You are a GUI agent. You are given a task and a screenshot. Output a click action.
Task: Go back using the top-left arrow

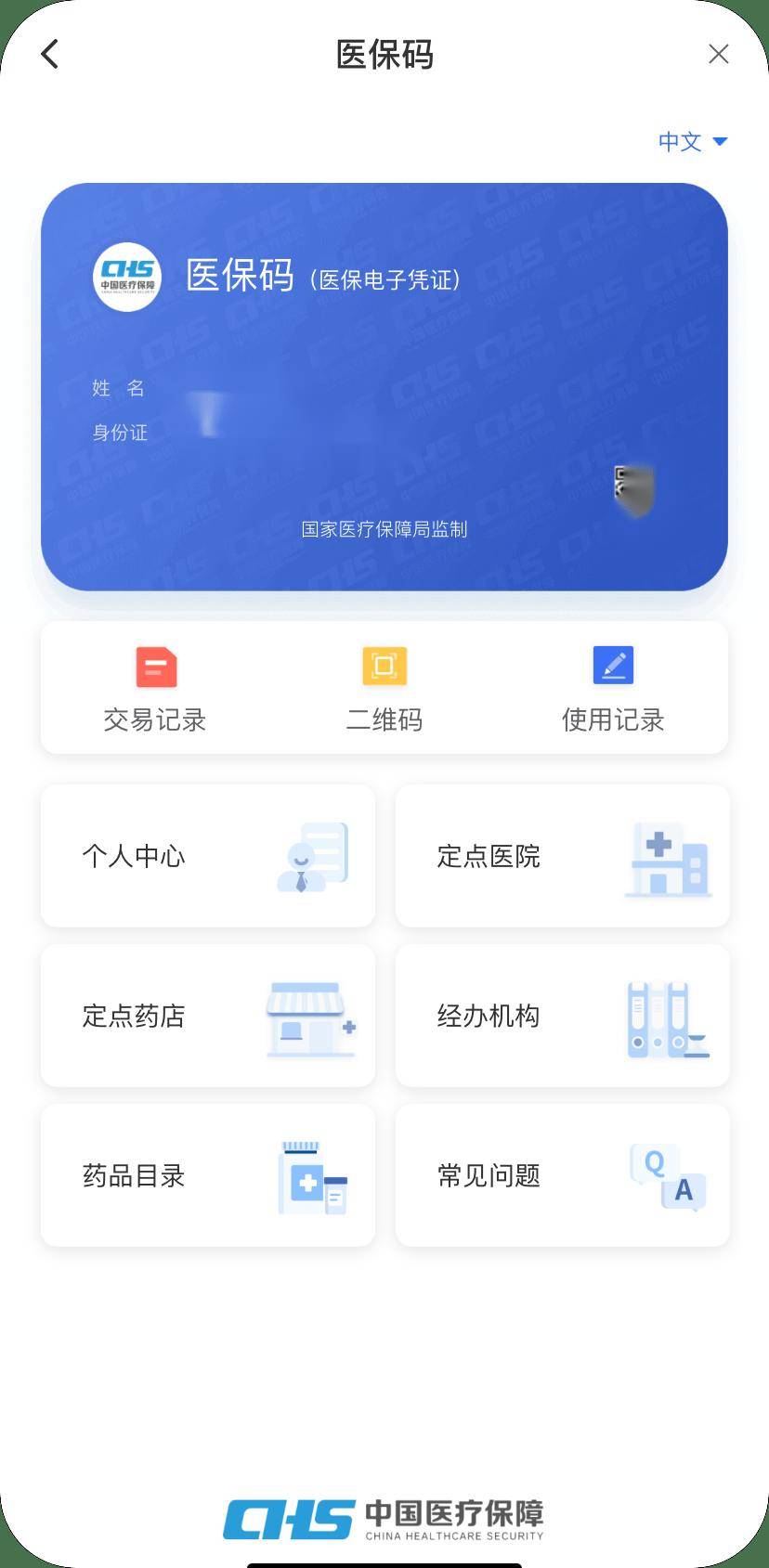(50, 54)
